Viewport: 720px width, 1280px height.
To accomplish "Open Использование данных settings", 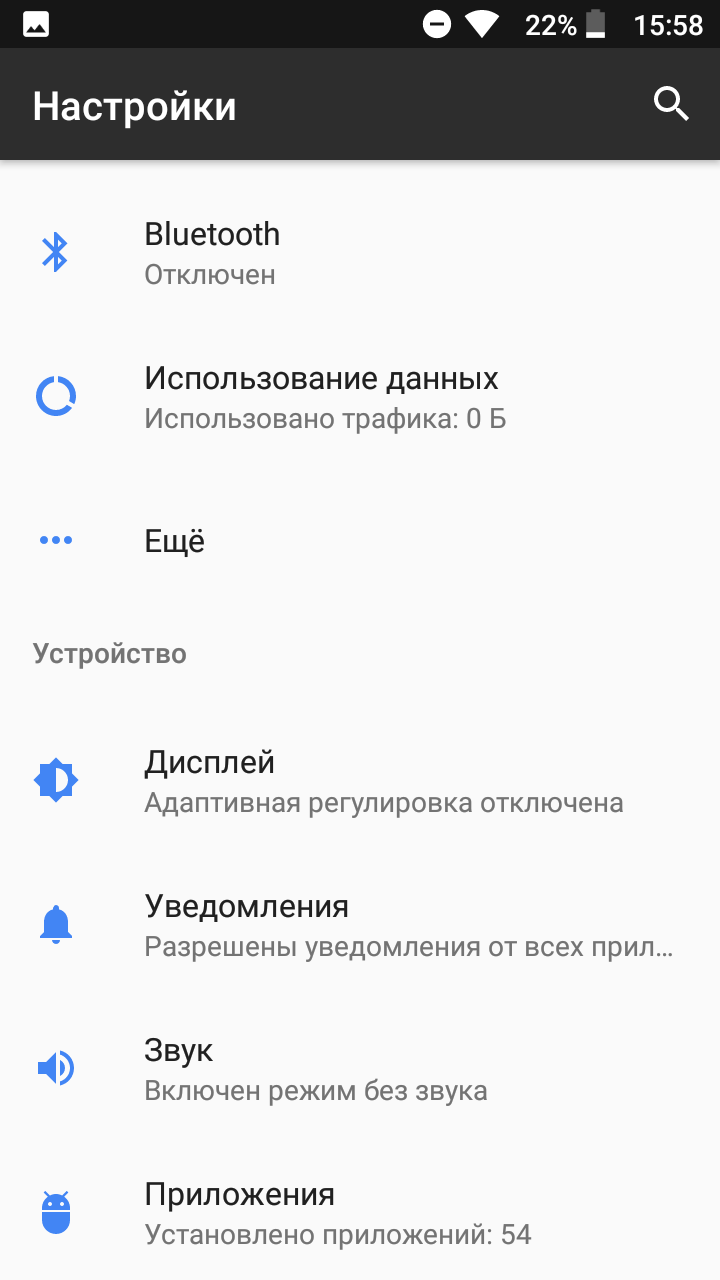I will [x=360, y=397].
